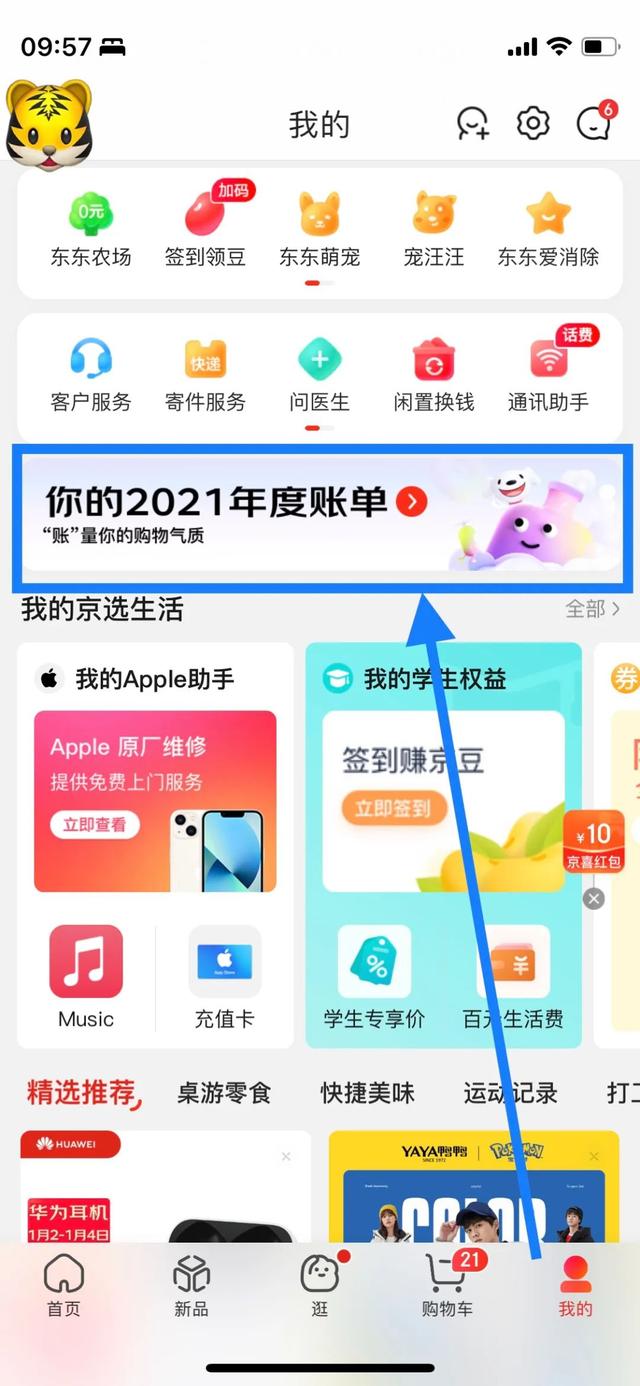Open 寄件服务
Viewport: 640px width, 1386px height.
(x=205, y=375)
